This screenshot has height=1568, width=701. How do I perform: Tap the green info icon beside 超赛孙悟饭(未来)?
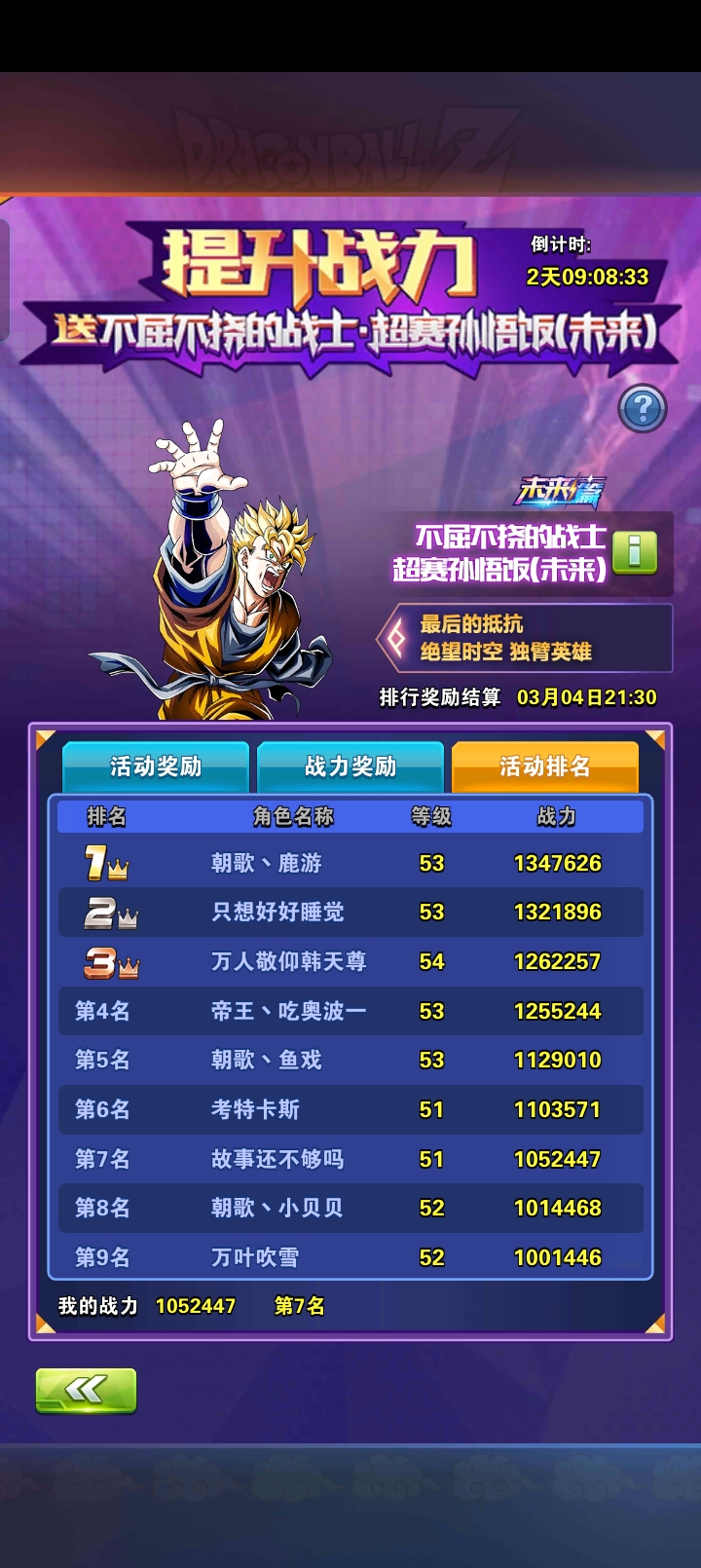[x=635, y=553]
